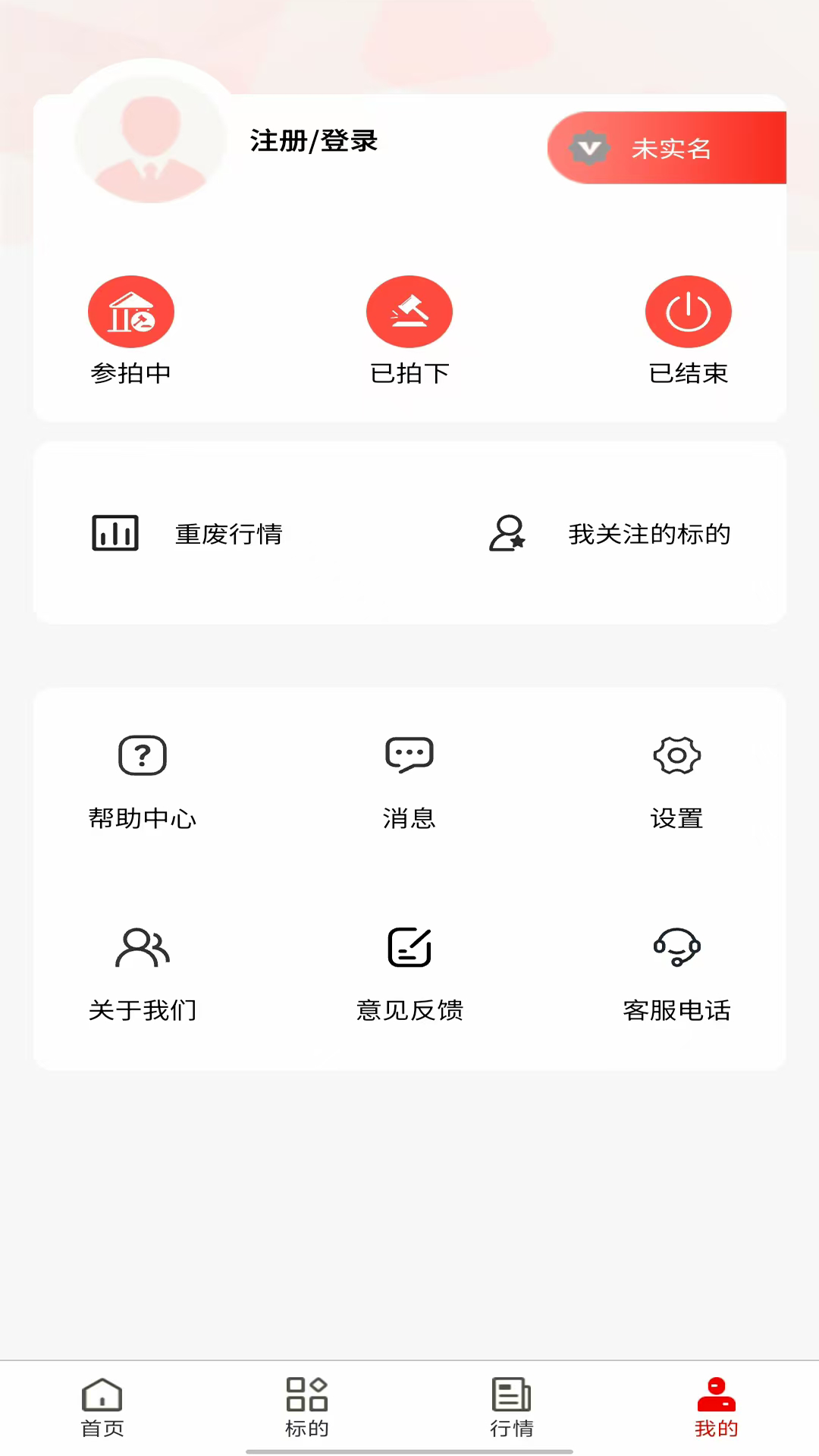Screen dimensions: 819x1456
Task: Open the 帮助中心 help center icon
Action: point(143,755)
